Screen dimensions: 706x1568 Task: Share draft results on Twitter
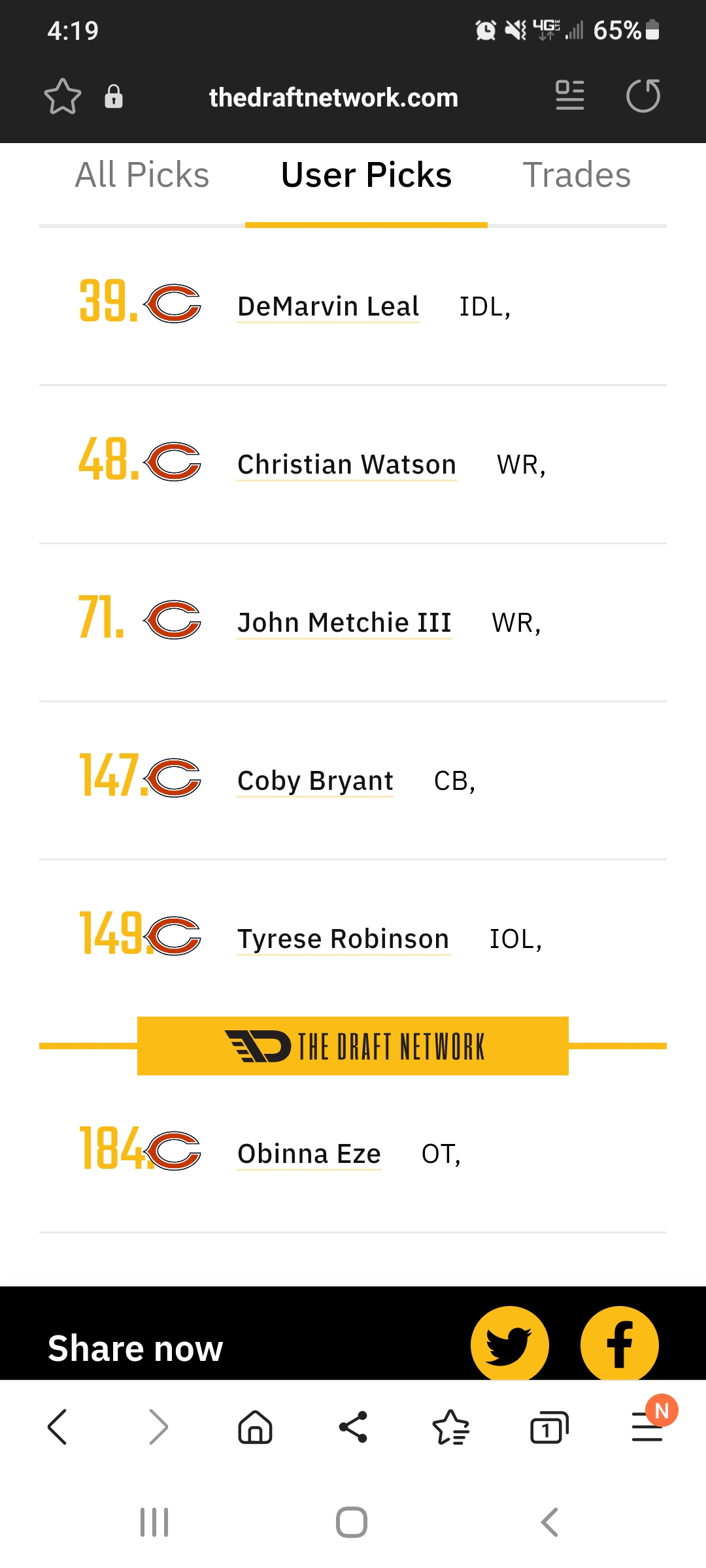(510, 1344)
